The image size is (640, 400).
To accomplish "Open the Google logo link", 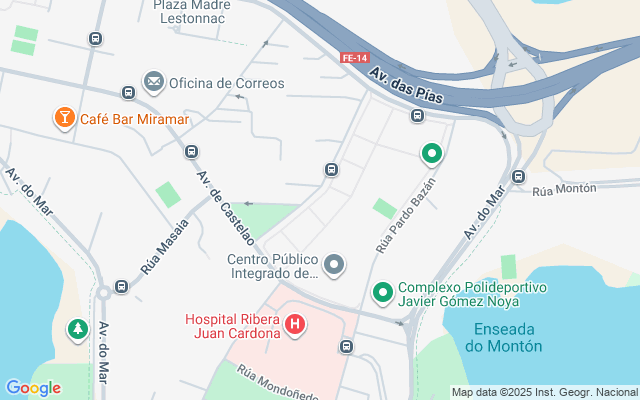I will [33, 388].
